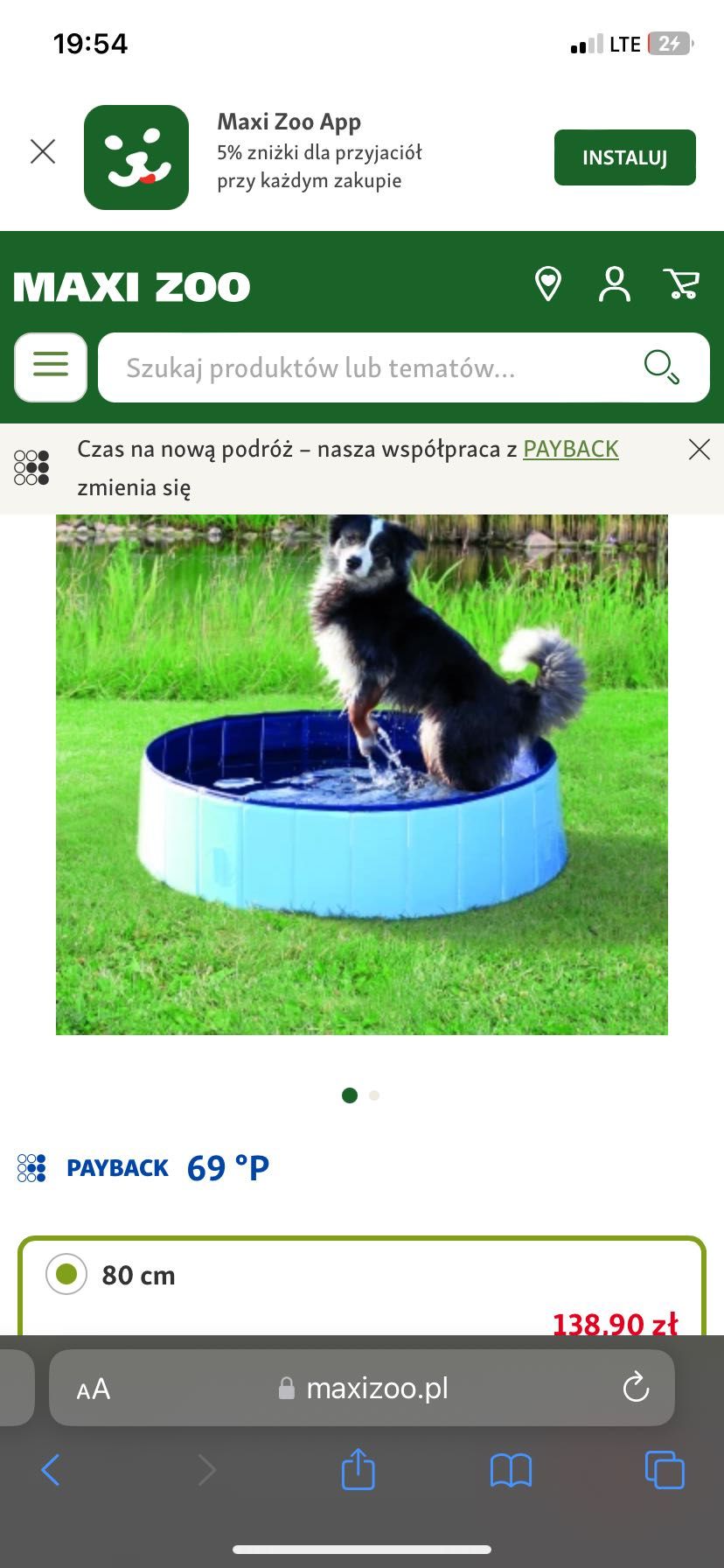Tap the product search field

point(367,367)
